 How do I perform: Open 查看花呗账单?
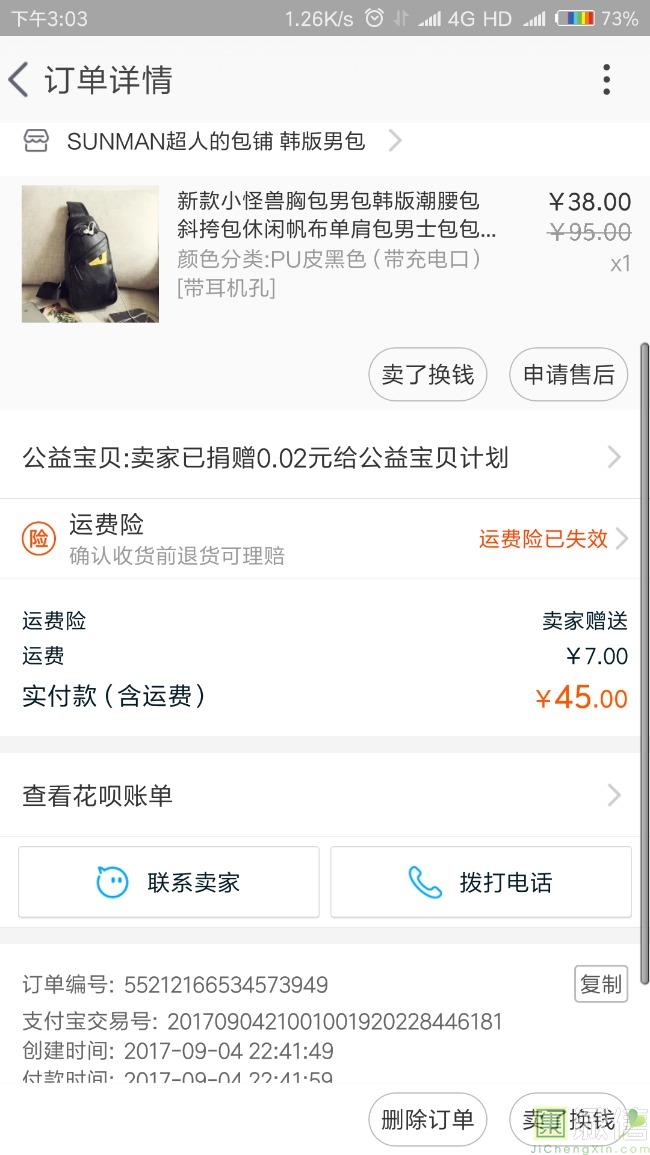coord(320,796)
